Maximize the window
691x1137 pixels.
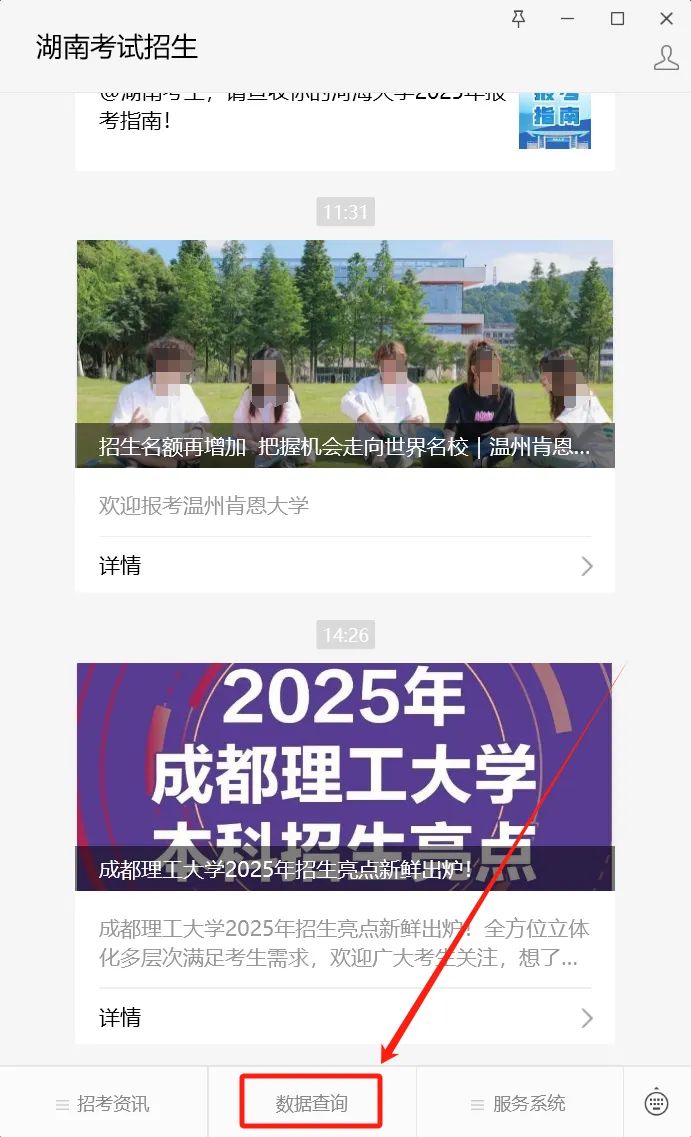click(x=617, y=18)
